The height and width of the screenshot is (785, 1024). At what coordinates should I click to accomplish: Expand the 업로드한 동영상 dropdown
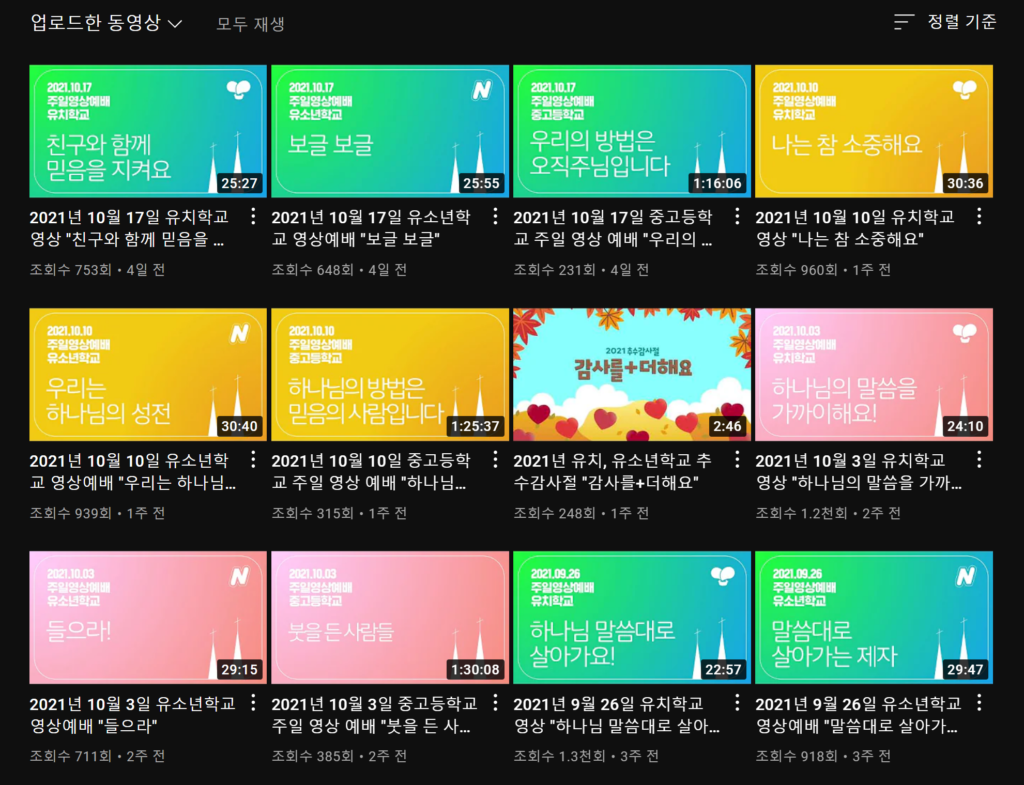106,24
